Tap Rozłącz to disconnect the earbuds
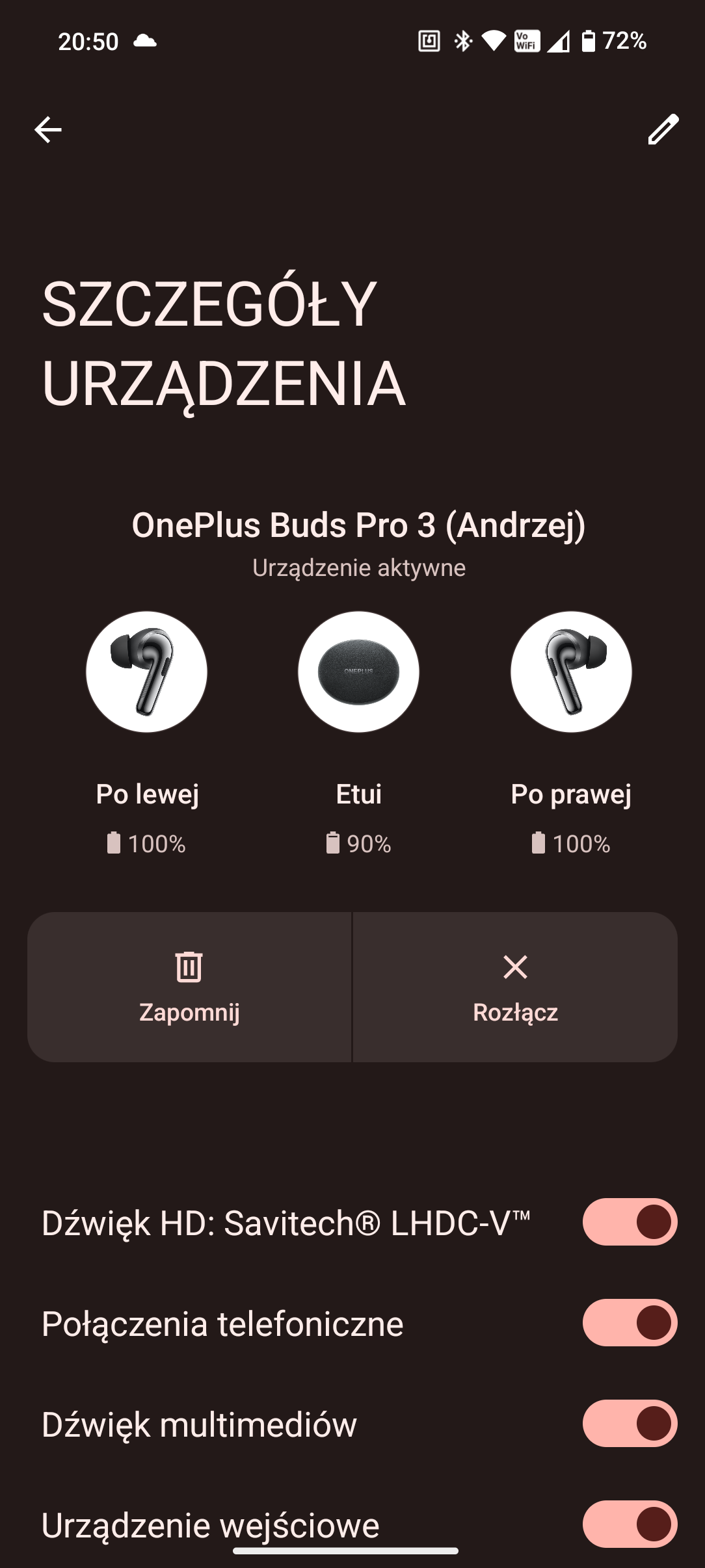Image resolution: width=705 pixels, height=1568 pixels. pyautogui.click(x=515, y=987)
